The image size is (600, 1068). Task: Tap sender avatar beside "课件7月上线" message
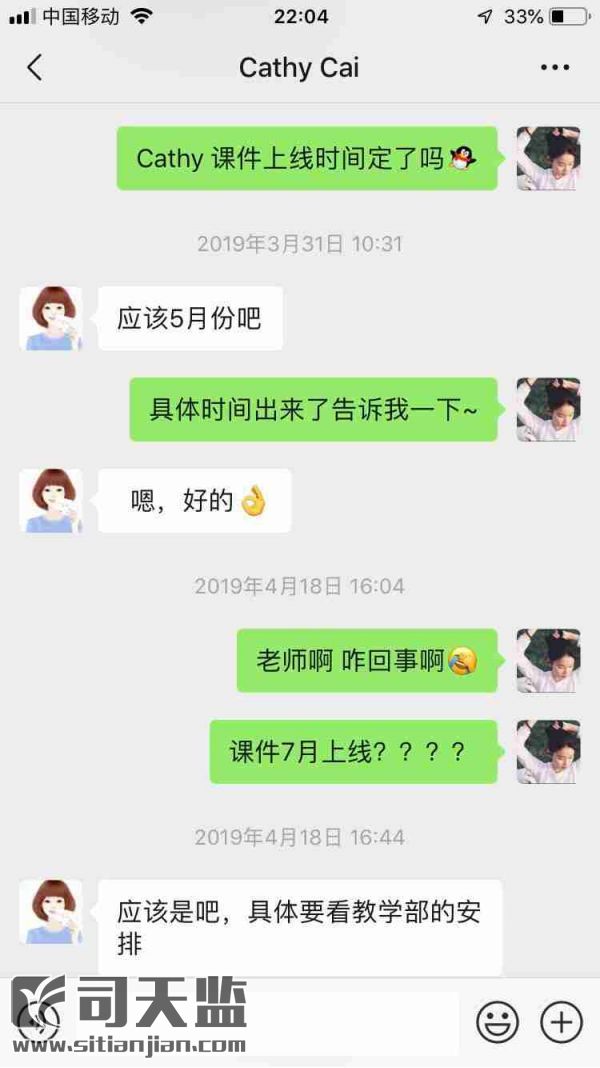[x=548, y=751]
